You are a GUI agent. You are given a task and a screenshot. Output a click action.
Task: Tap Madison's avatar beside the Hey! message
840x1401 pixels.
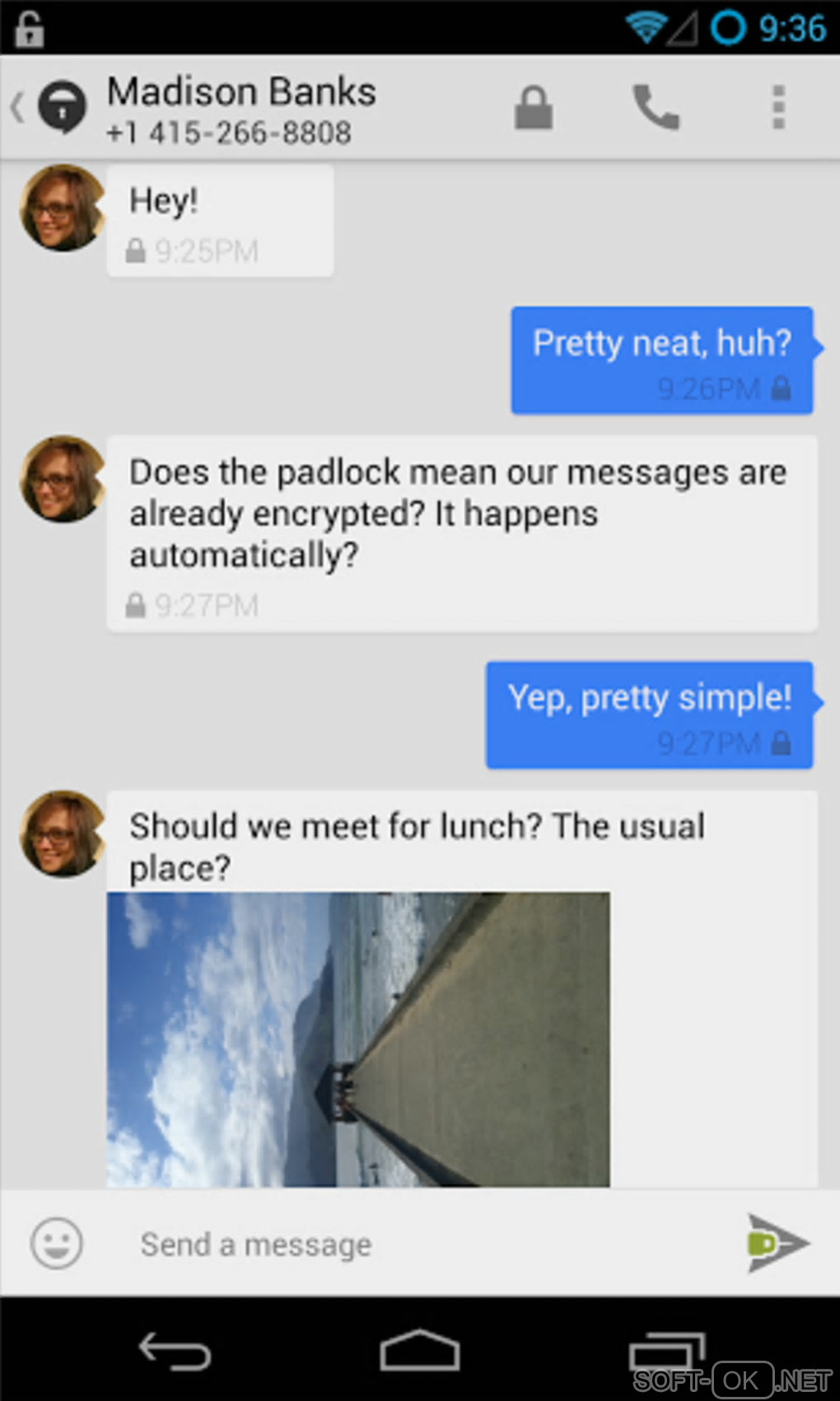pos(62,208)
